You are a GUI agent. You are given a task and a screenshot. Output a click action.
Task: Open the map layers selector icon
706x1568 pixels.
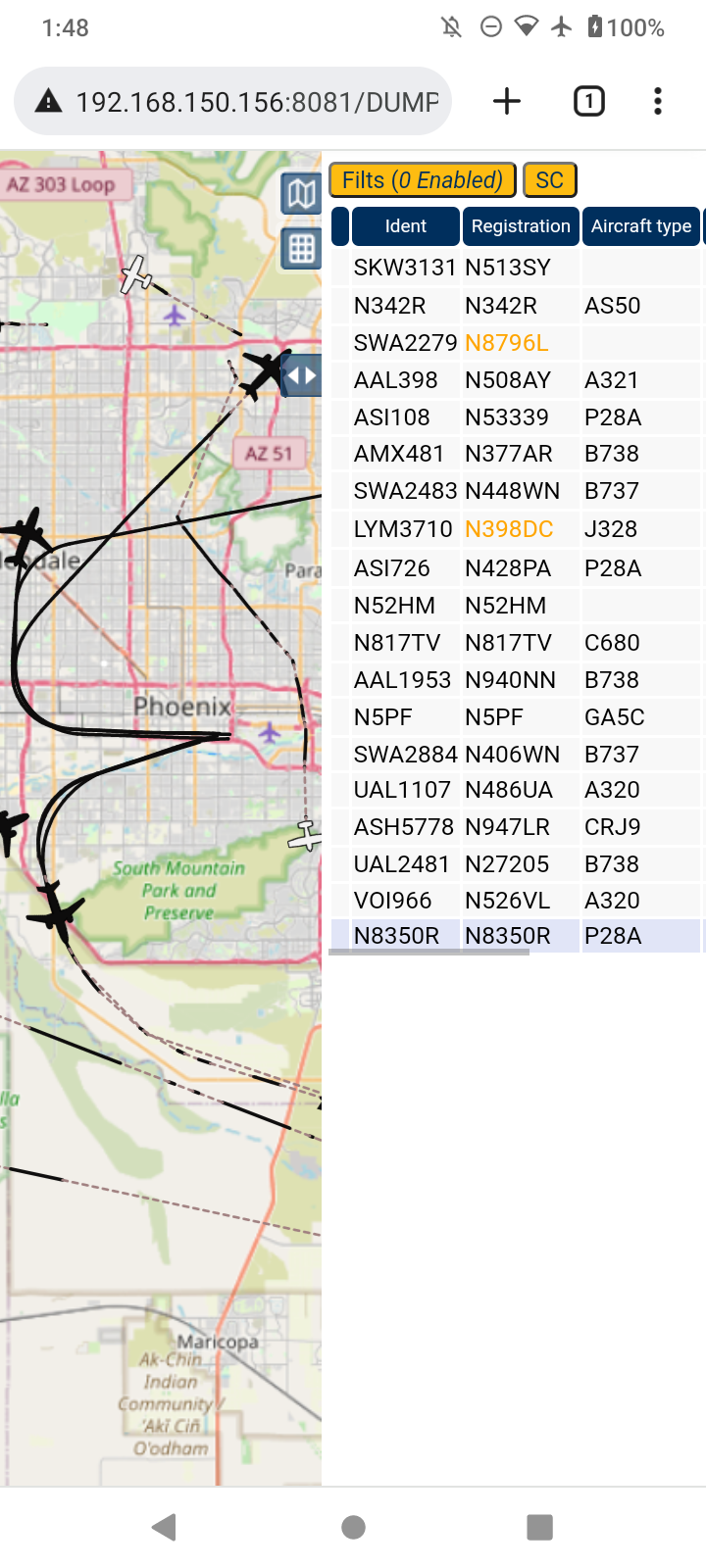(x=301, y=193)
